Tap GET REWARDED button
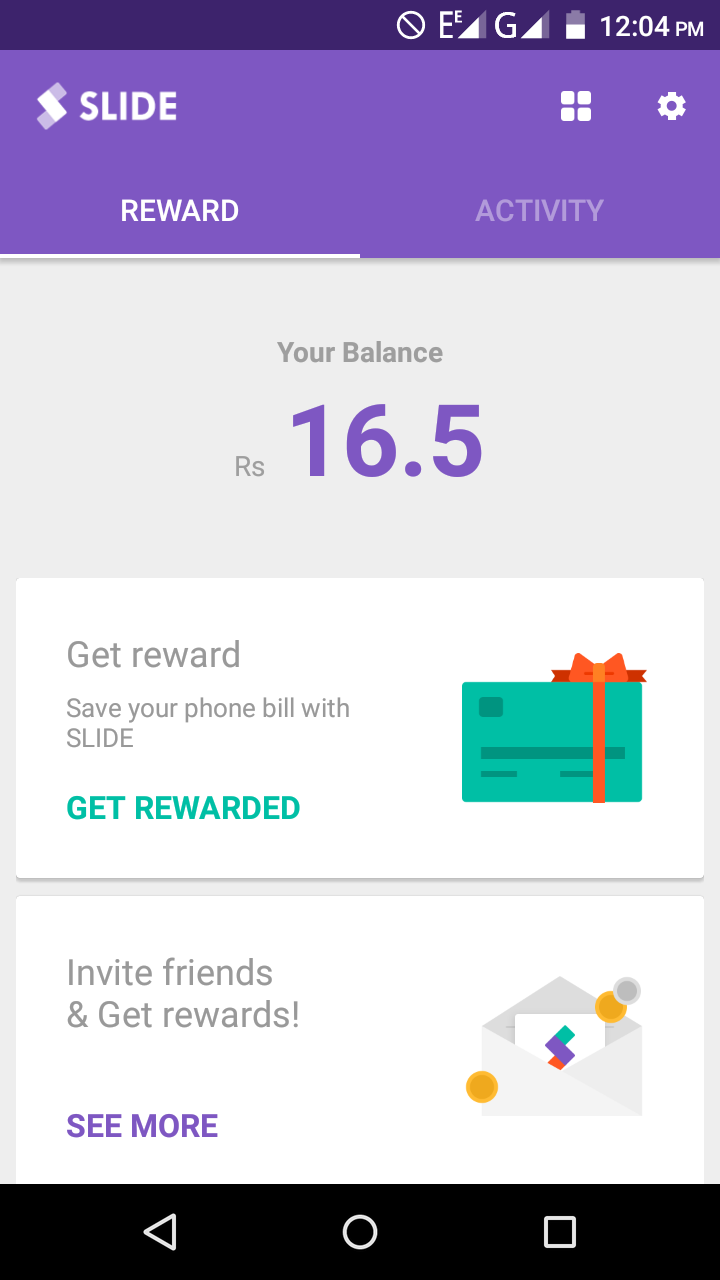The height and width of the screenshot is (1280, 720). [183, 808]
